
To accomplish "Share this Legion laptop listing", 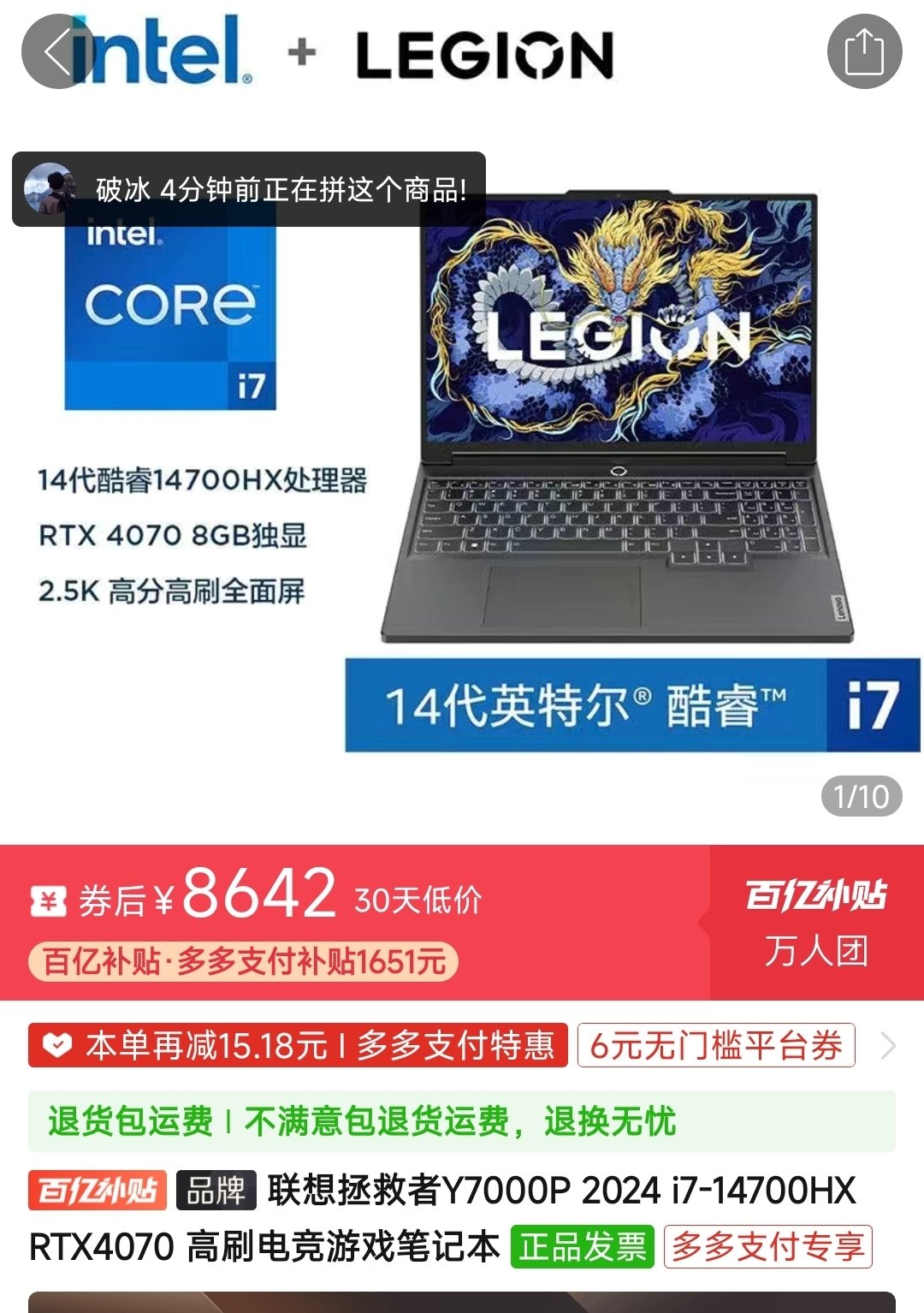I will point(864,52).
